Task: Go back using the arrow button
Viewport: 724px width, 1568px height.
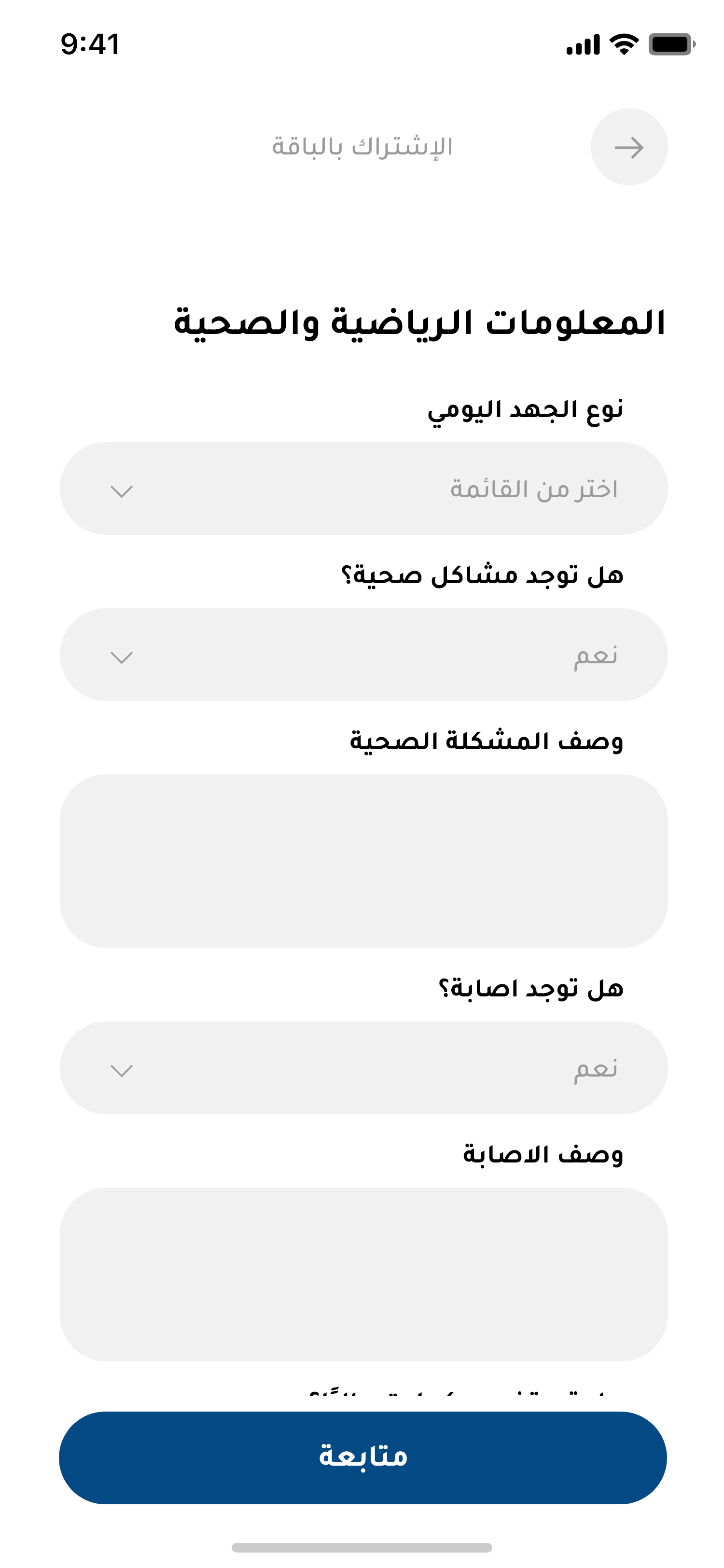Action: (628, 147)
